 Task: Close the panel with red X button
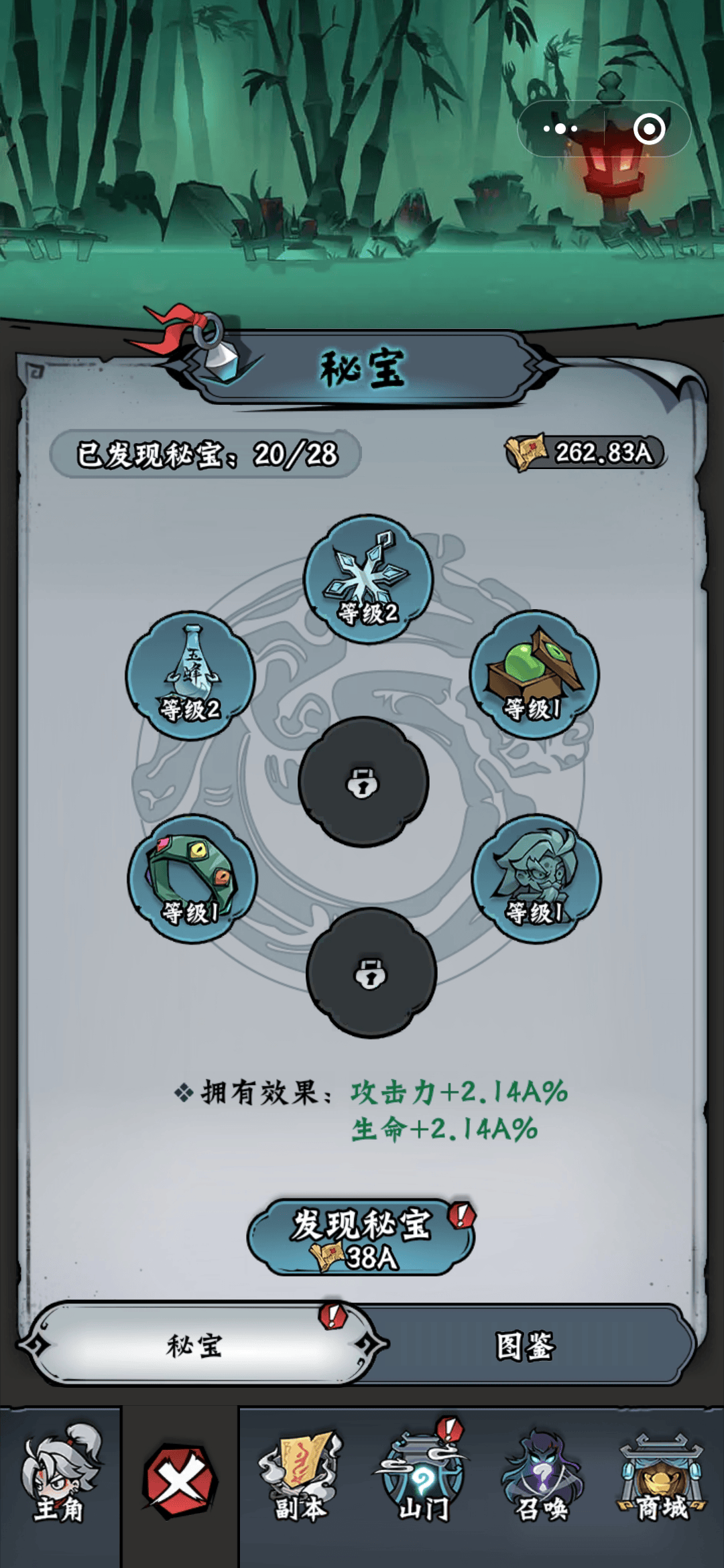coord(180,1482)
